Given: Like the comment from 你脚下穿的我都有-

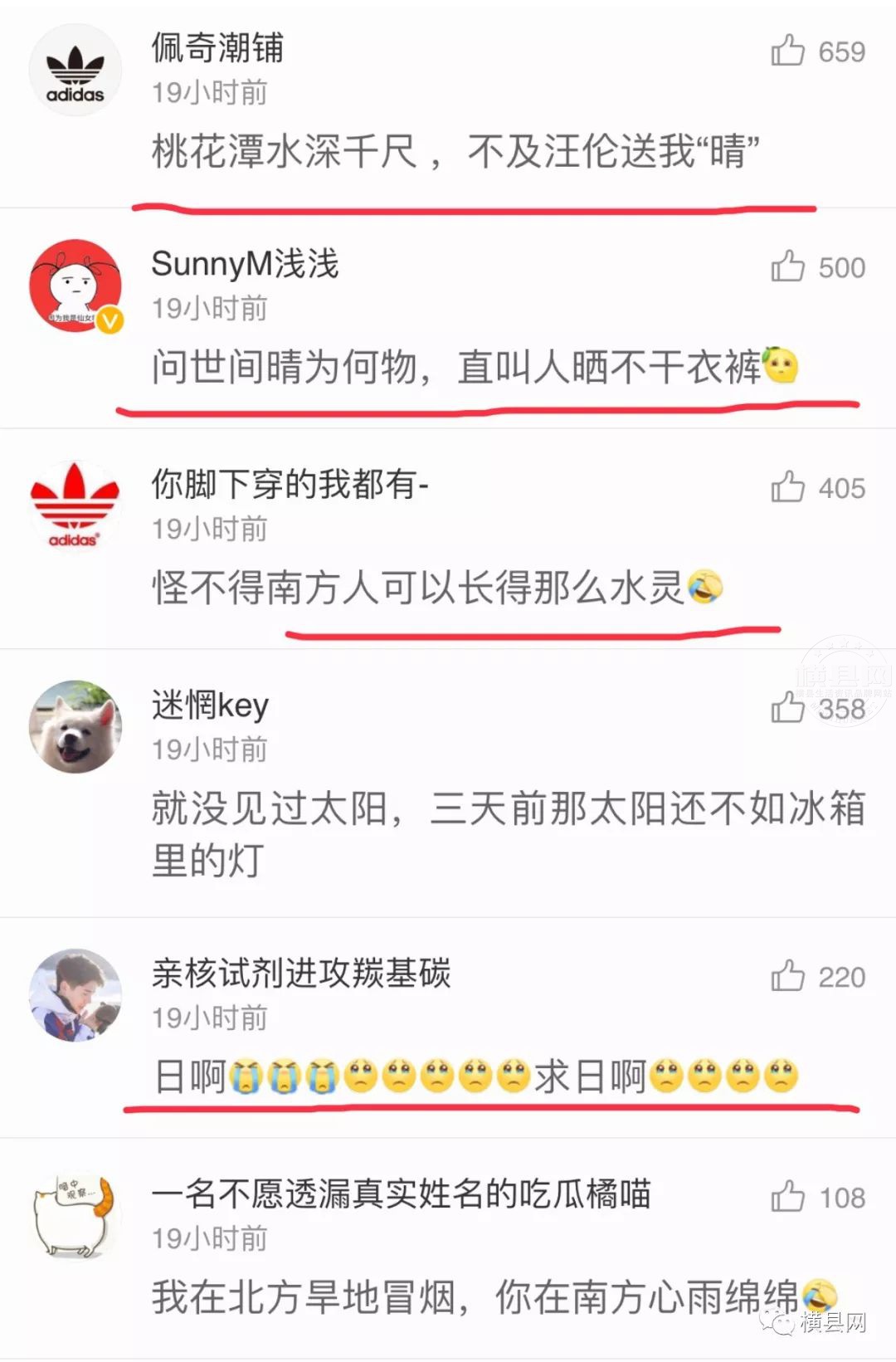Looking at the screenshot, I should (x=787, y=487).
